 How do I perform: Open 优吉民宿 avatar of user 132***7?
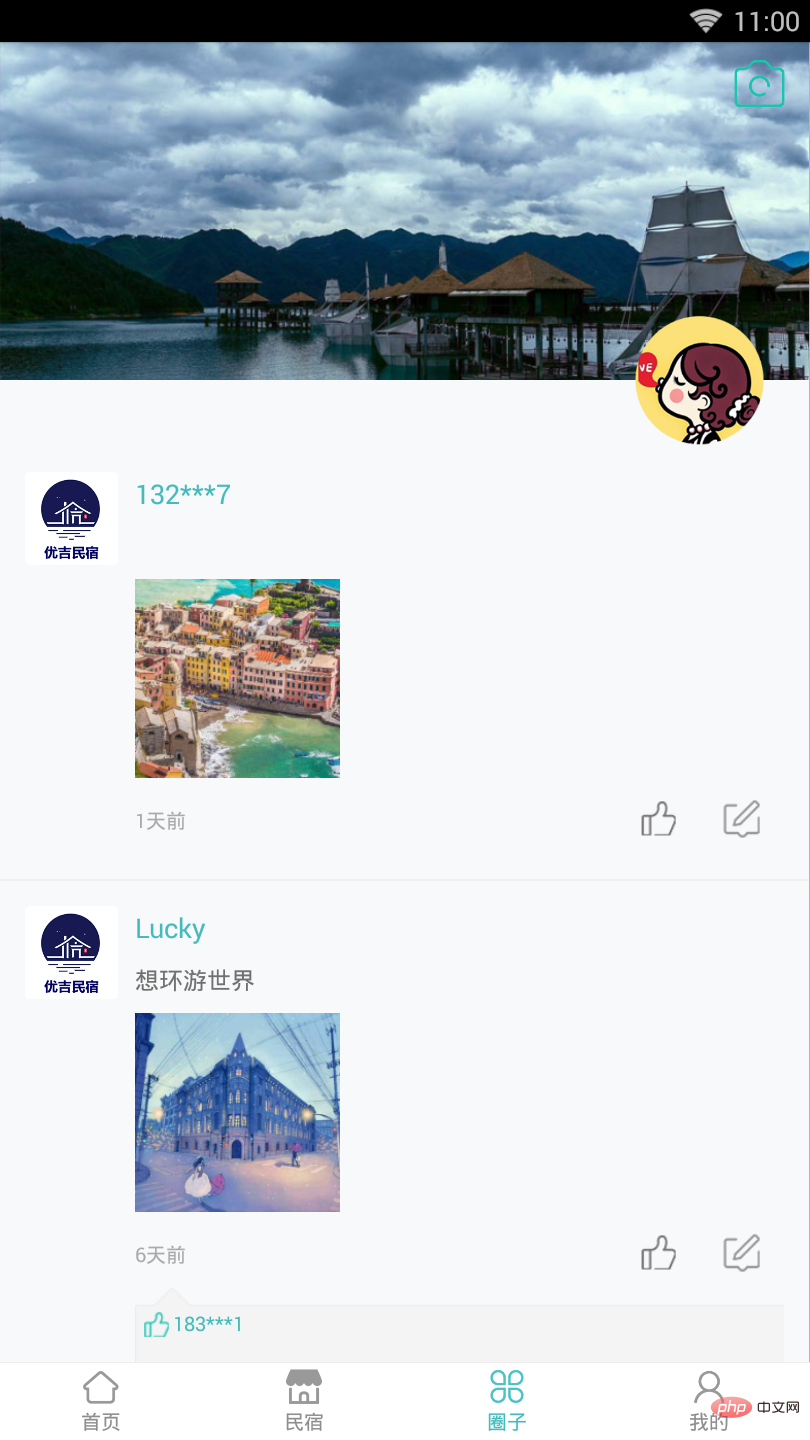click(71, 518)
